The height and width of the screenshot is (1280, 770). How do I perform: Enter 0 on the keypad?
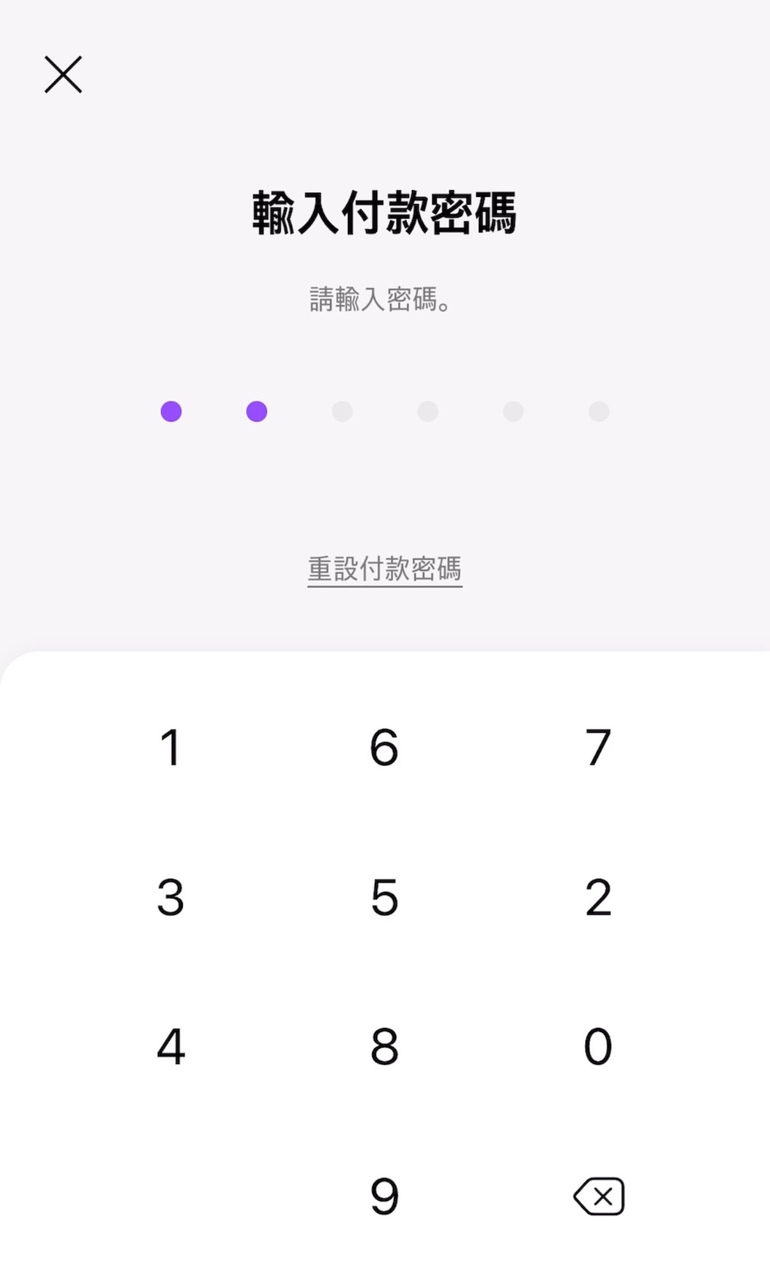click(598, 1046)
